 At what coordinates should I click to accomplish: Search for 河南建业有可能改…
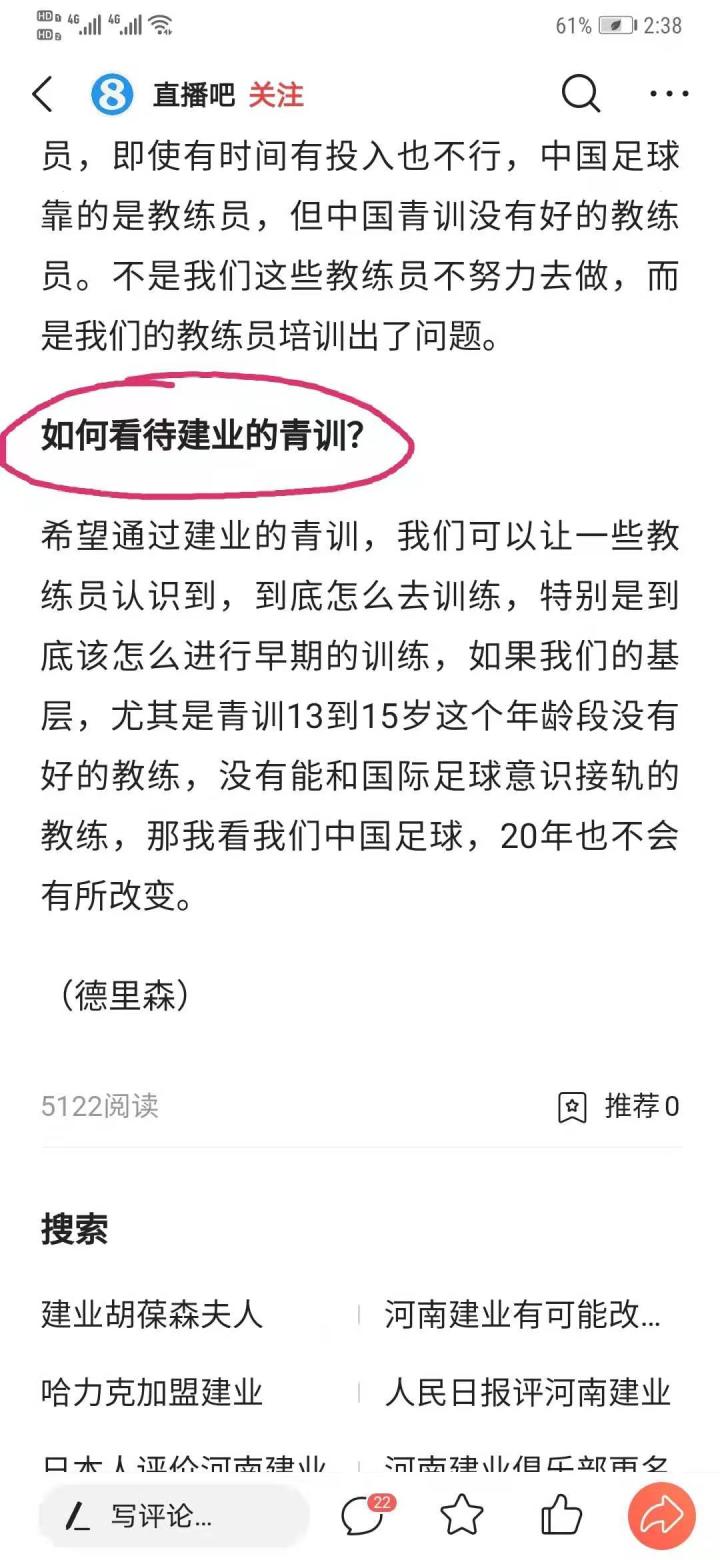coord(522,1314)
